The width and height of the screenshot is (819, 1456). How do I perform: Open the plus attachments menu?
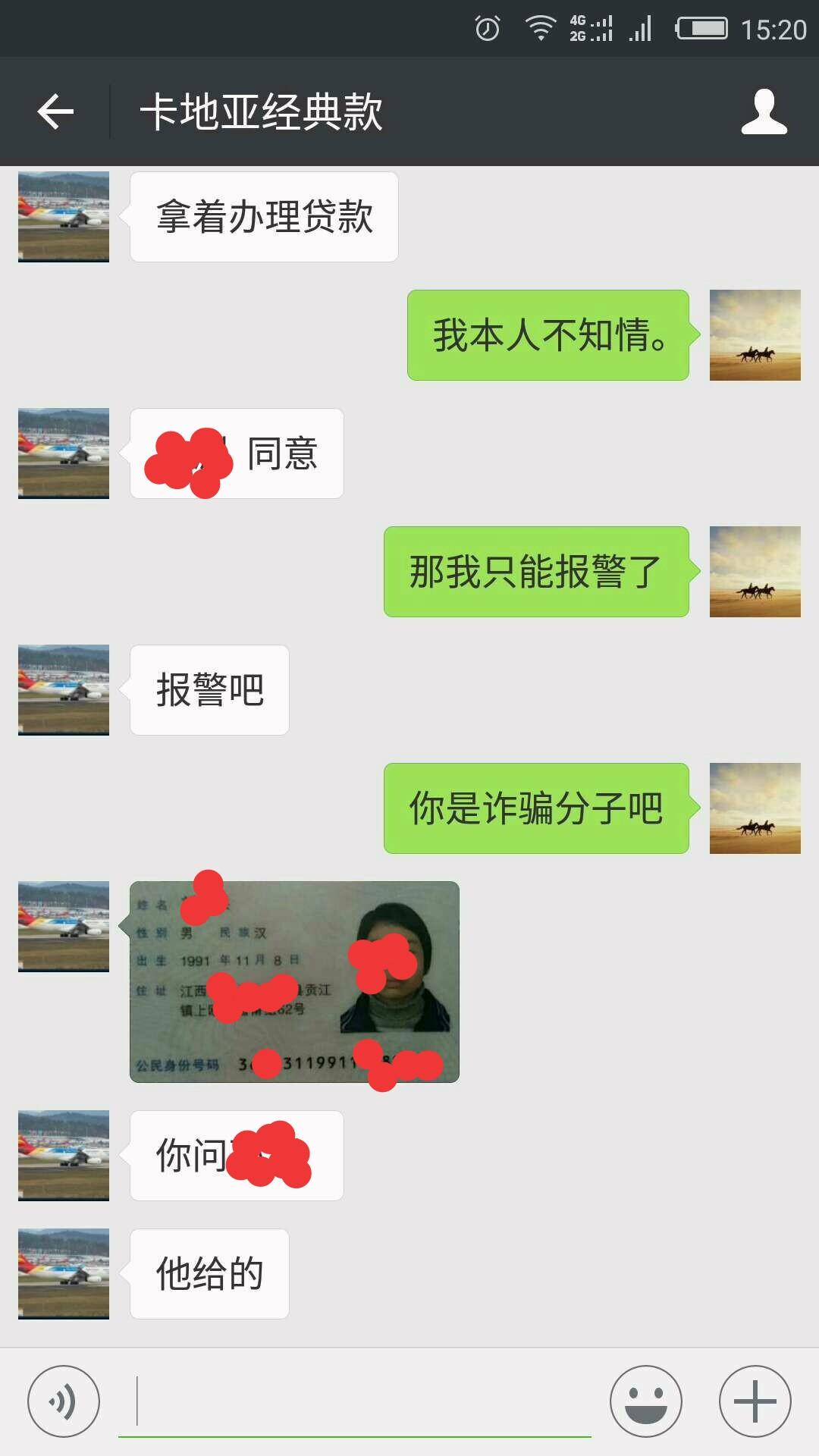click(755, 1401)
